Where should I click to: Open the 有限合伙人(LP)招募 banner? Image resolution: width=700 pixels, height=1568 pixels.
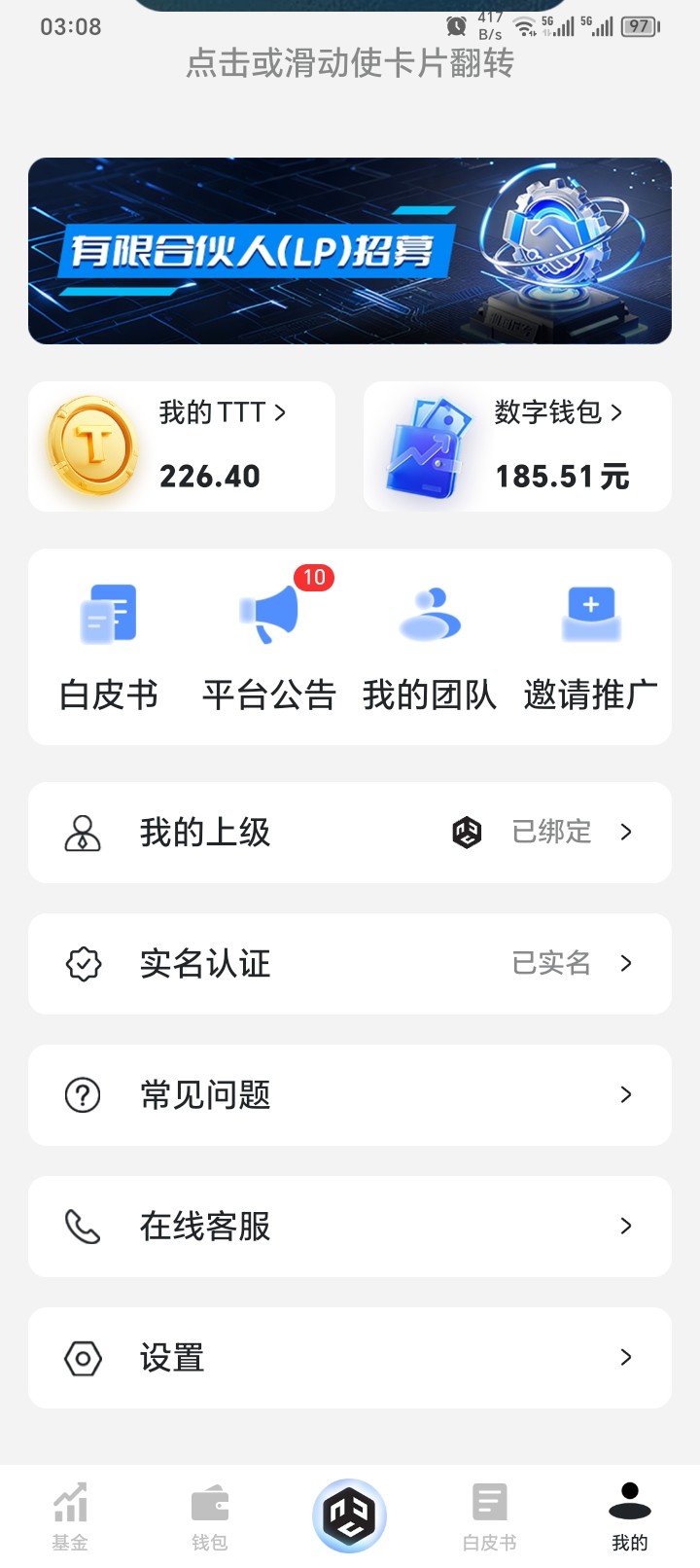pos(350,251)
